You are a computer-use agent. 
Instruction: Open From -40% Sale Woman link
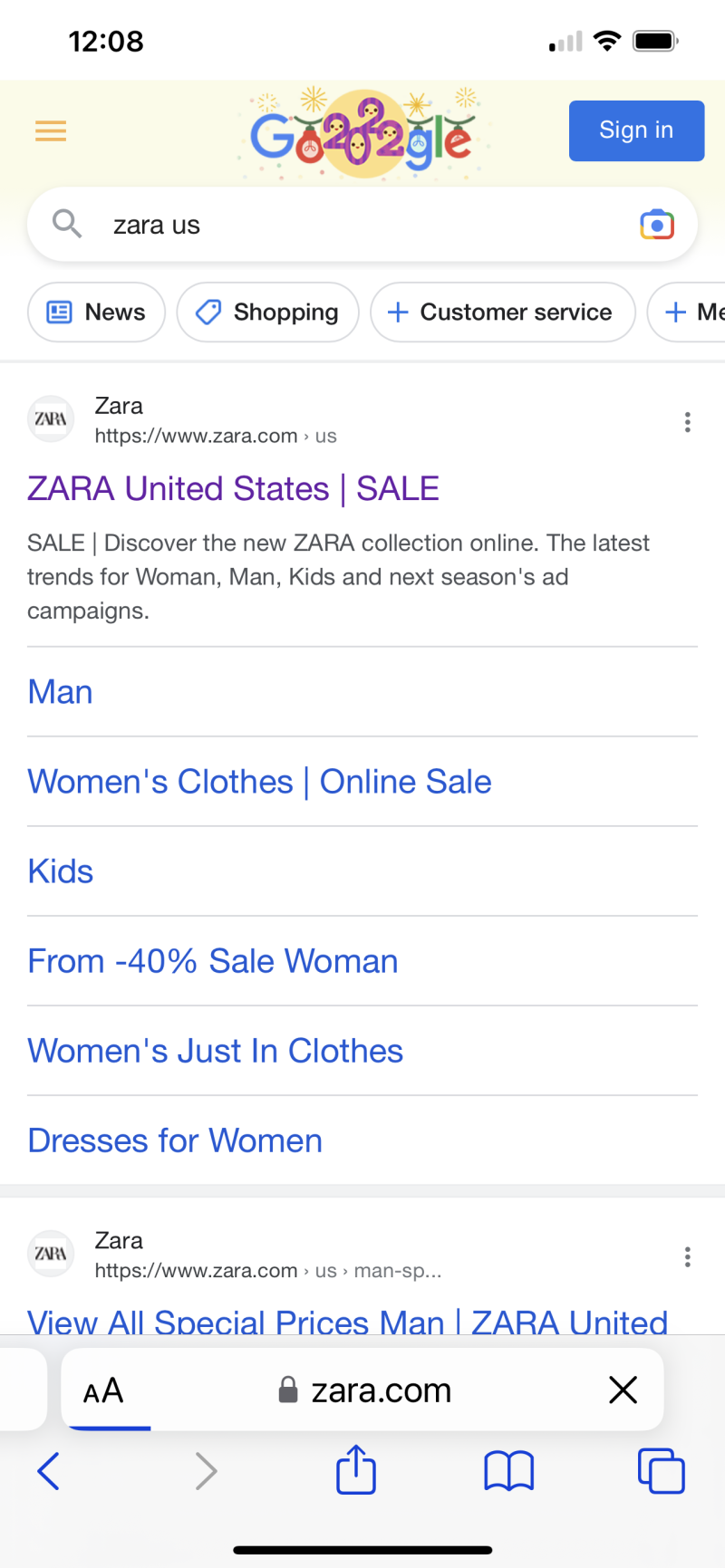[213, 961]
